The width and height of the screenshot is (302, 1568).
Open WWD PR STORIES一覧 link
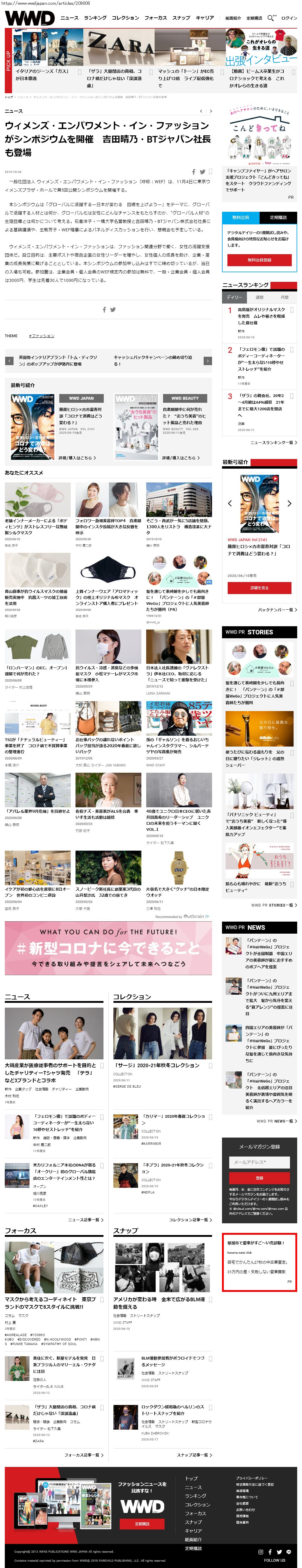coord(273,905)
